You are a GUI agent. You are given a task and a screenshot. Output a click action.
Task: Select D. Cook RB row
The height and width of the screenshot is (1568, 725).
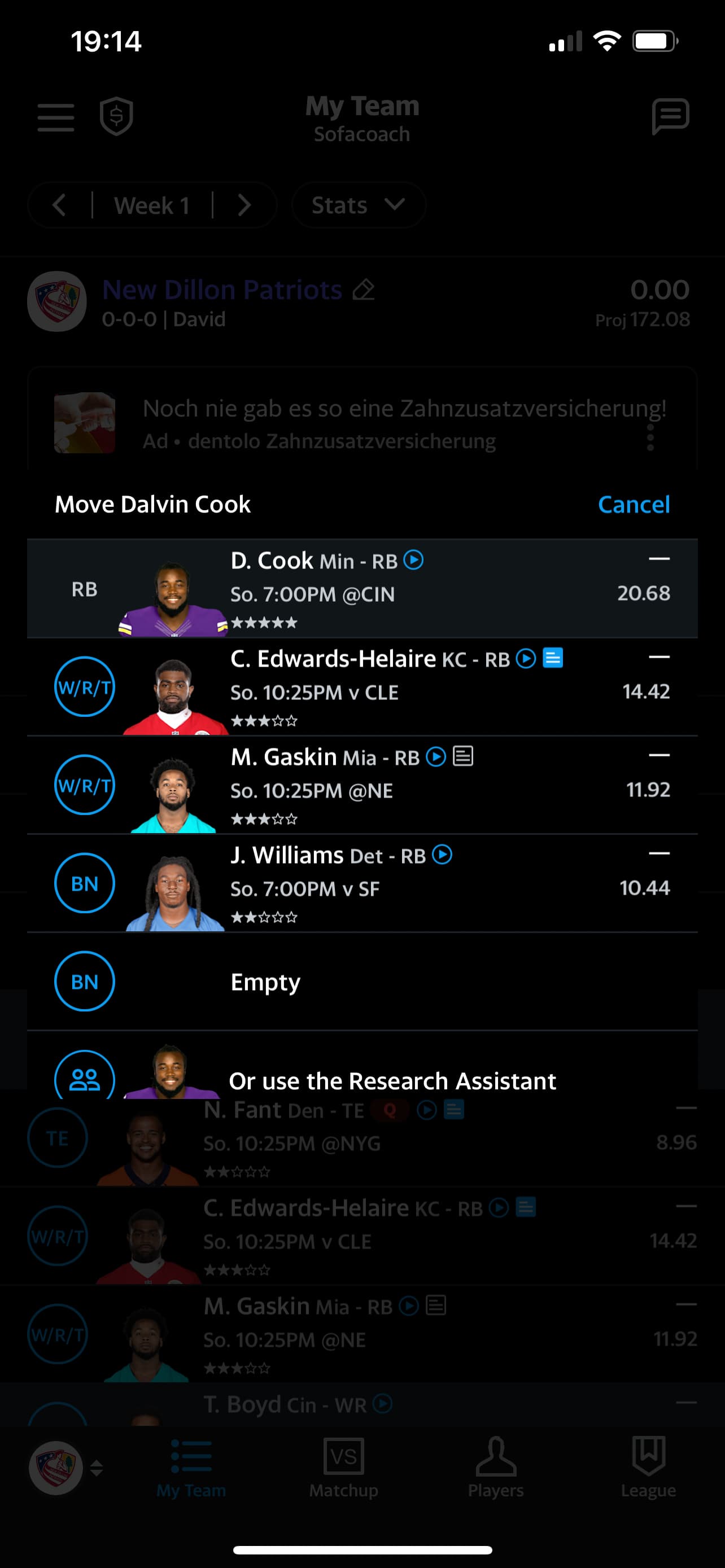361,589
